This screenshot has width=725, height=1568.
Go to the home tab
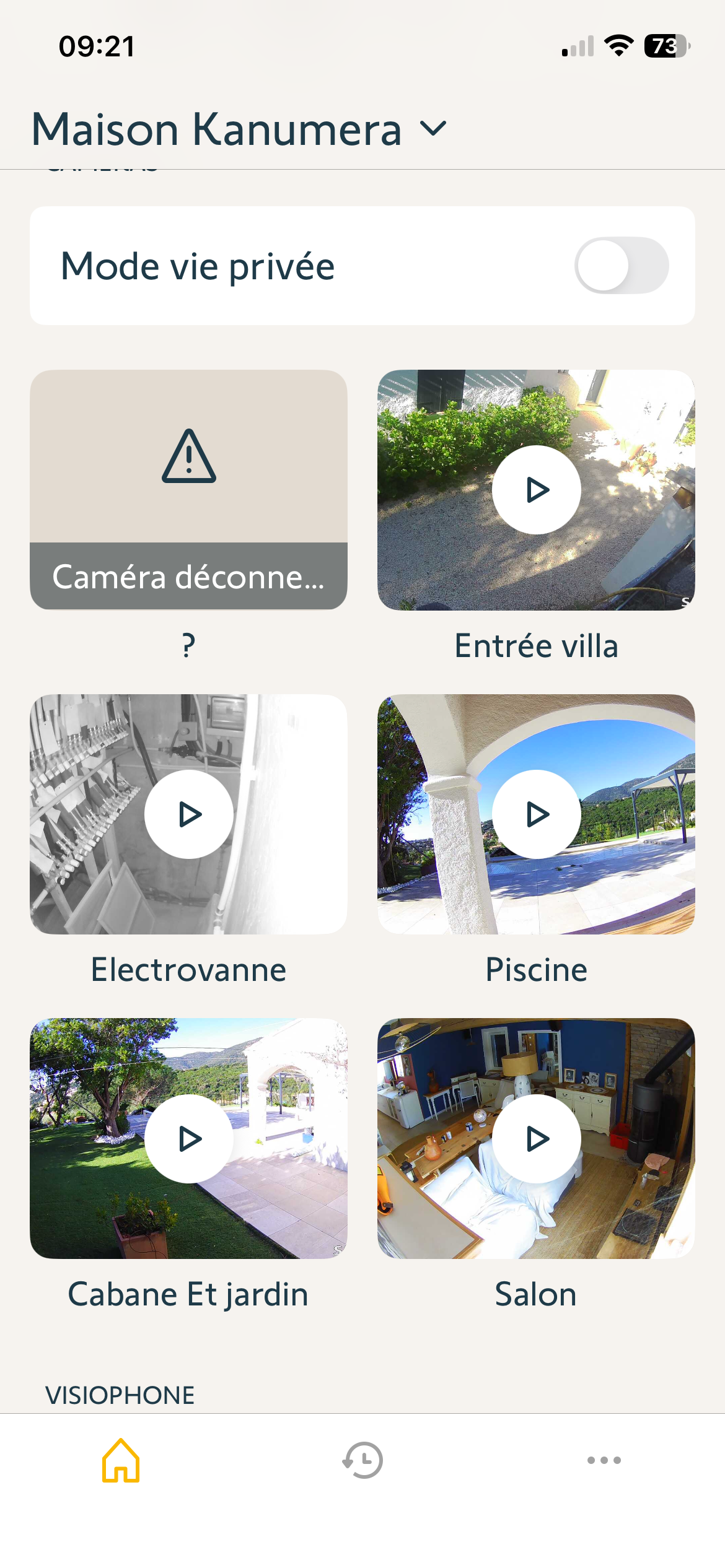[x=121, y=1460]
